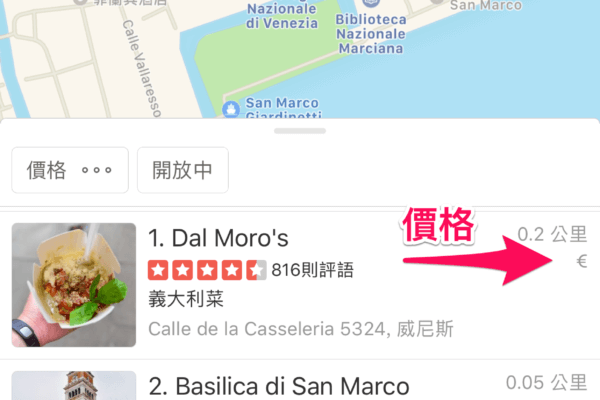Viewport: 600px width, 400px height.
Task: Open the 價格 price filter chip
Action: point(69,170)
